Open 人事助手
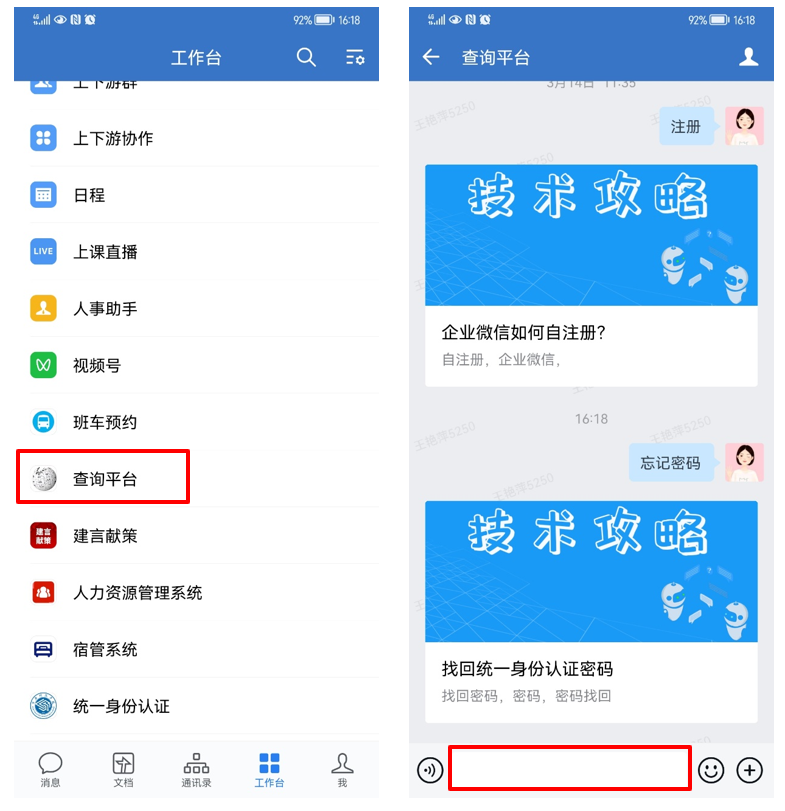Screen dimensions: 785x811 pos(104,309)
